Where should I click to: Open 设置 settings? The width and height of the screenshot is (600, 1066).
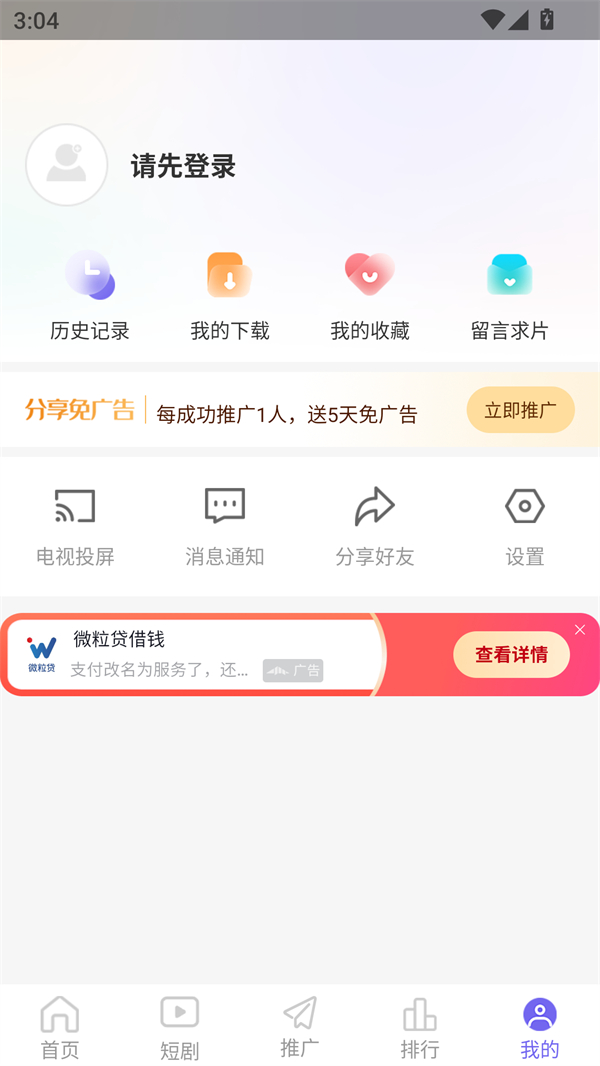tap(525, 527)
